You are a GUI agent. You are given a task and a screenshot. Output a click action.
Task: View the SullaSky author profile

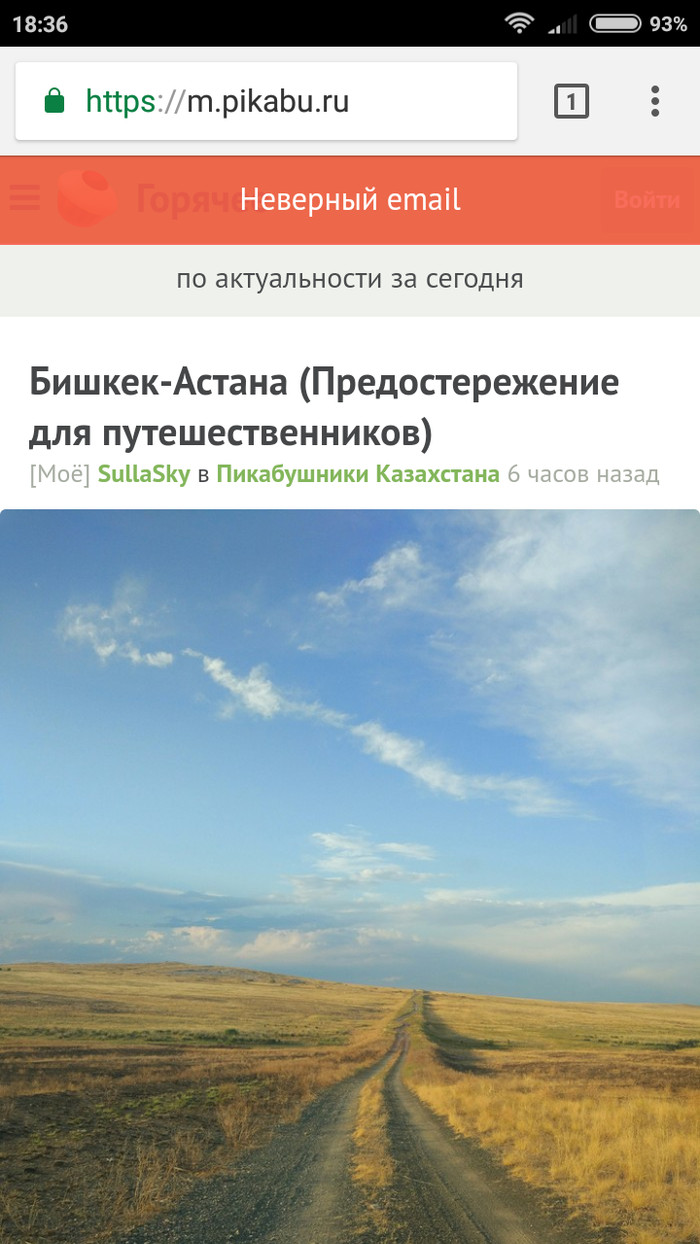coord(144,474)
